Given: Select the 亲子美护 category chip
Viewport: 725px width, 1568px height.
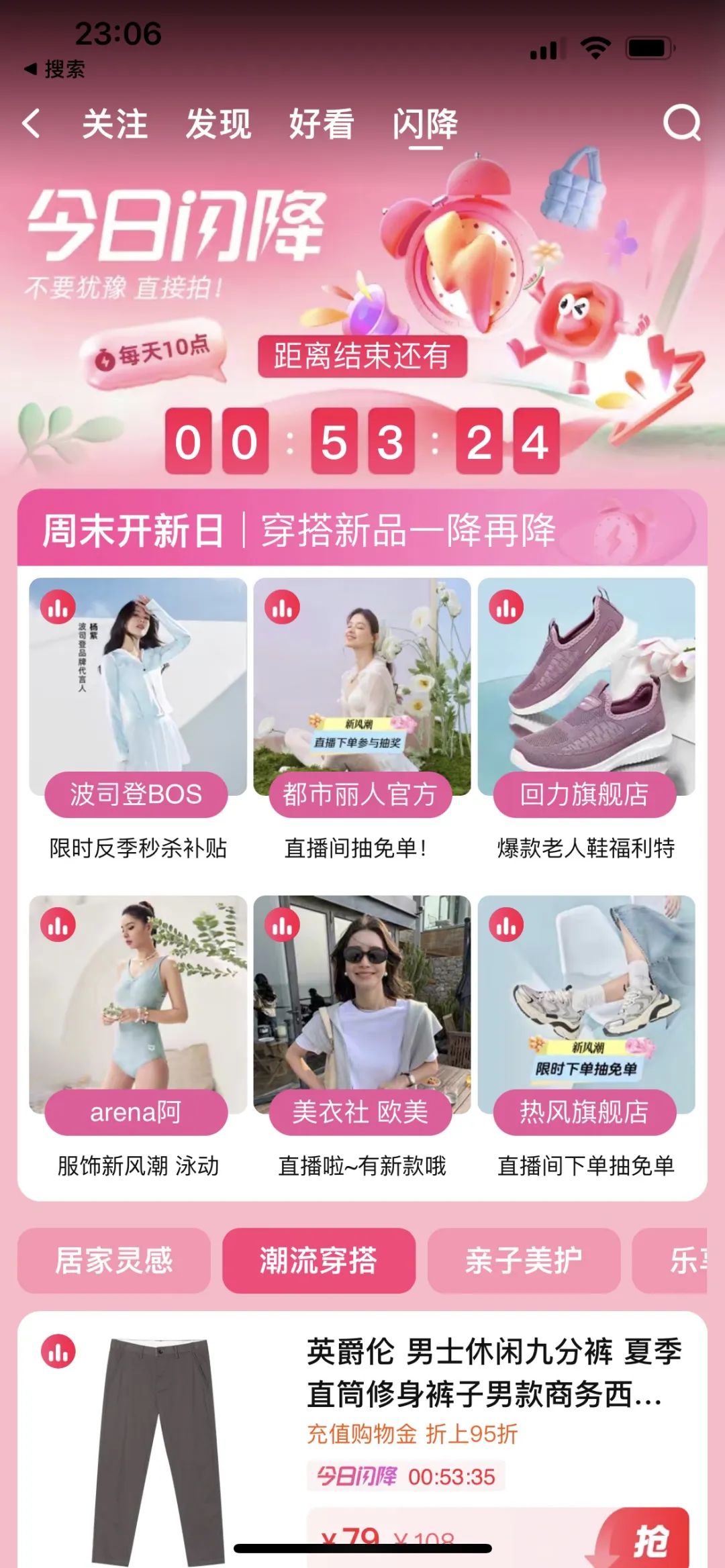Looking at the screenshot, I should pos(524,1260).
